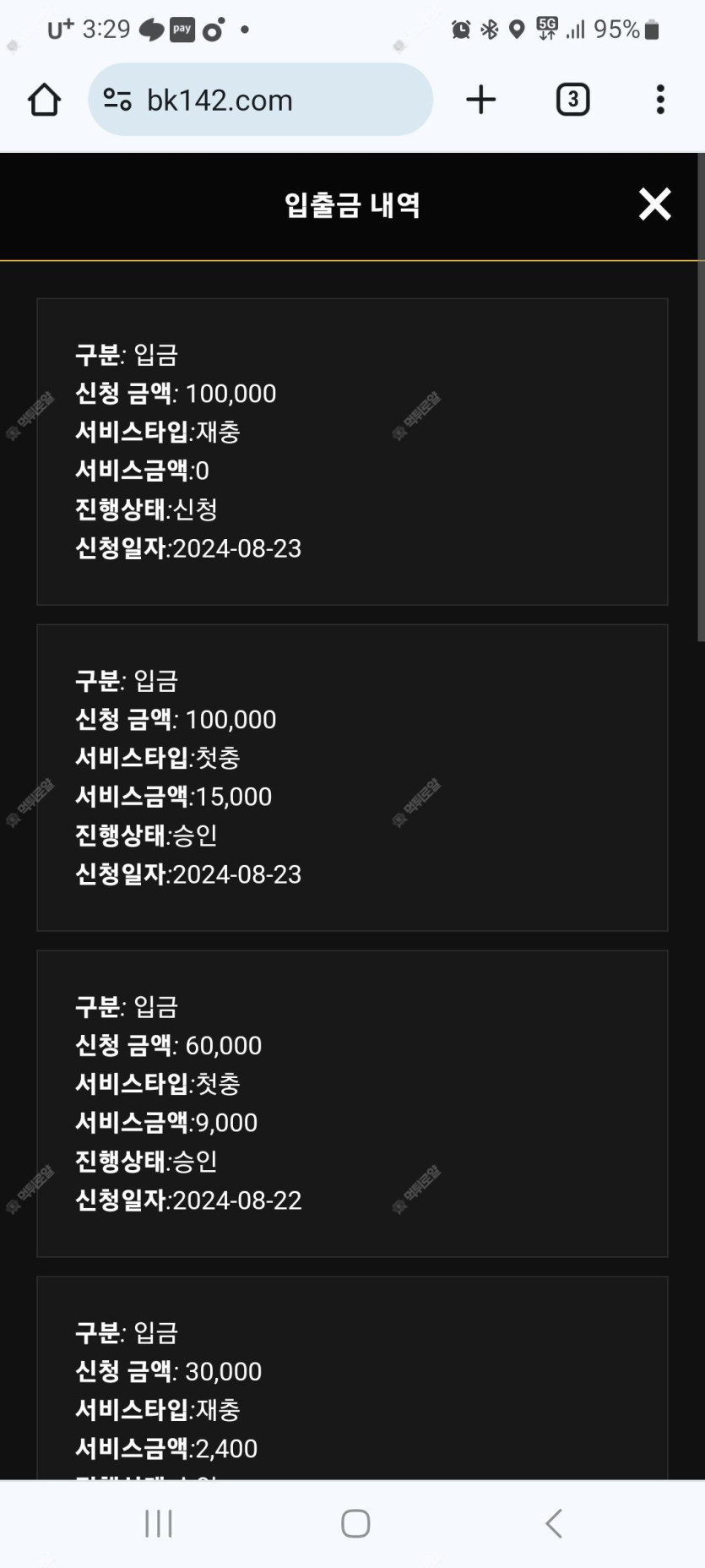Viewport: 705px width, 1568px height.
Task: Open the browser home page
Action: click(44, 100)
